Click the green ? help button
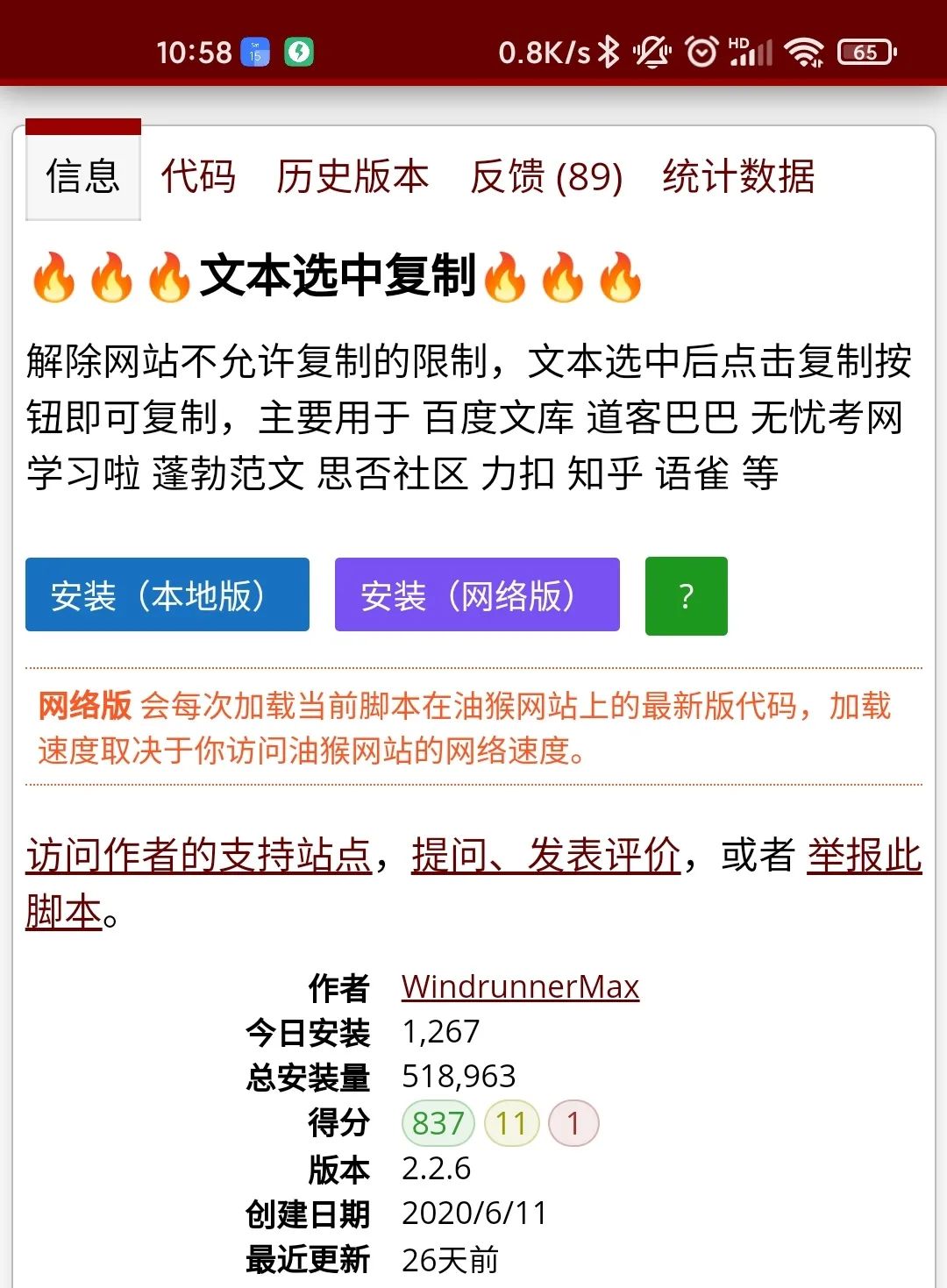This screenshot has height=1288, width=947. pyautogui.click(x=686, y=595)
